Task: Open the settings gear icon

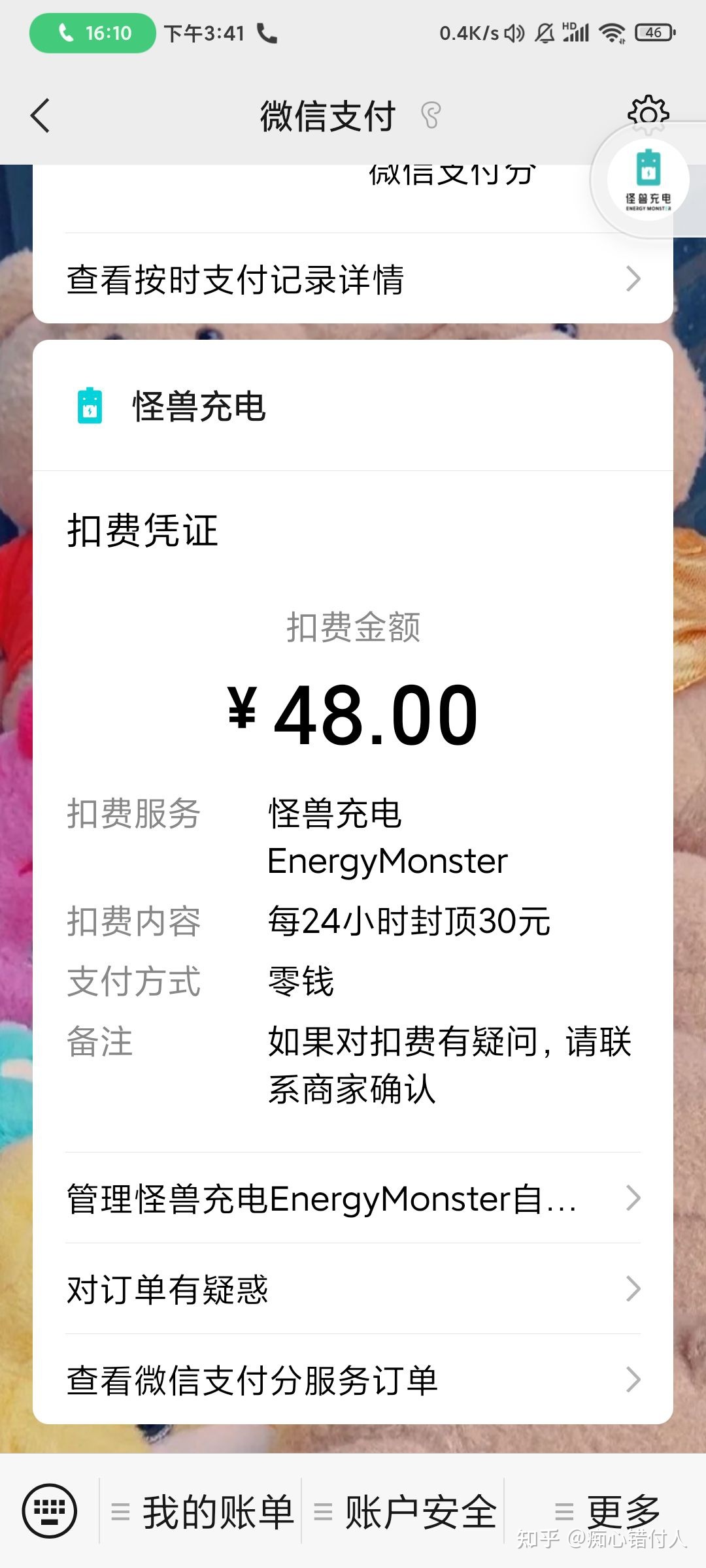Action: click(648, 112)
